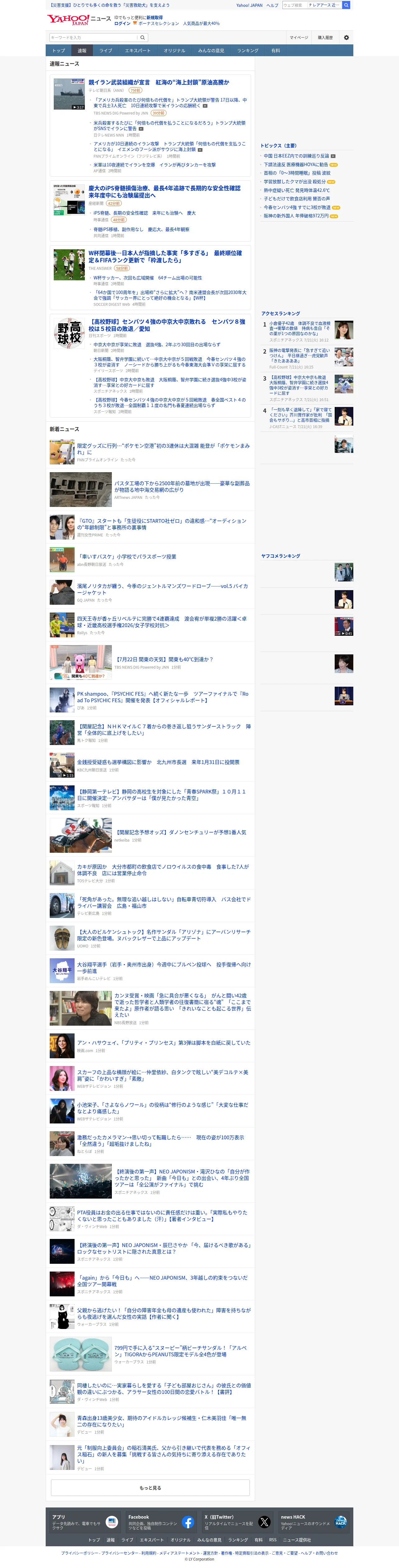
Task: Open ポケモン空港 news item
Action: pyautogui.click(x=163, y=449)
